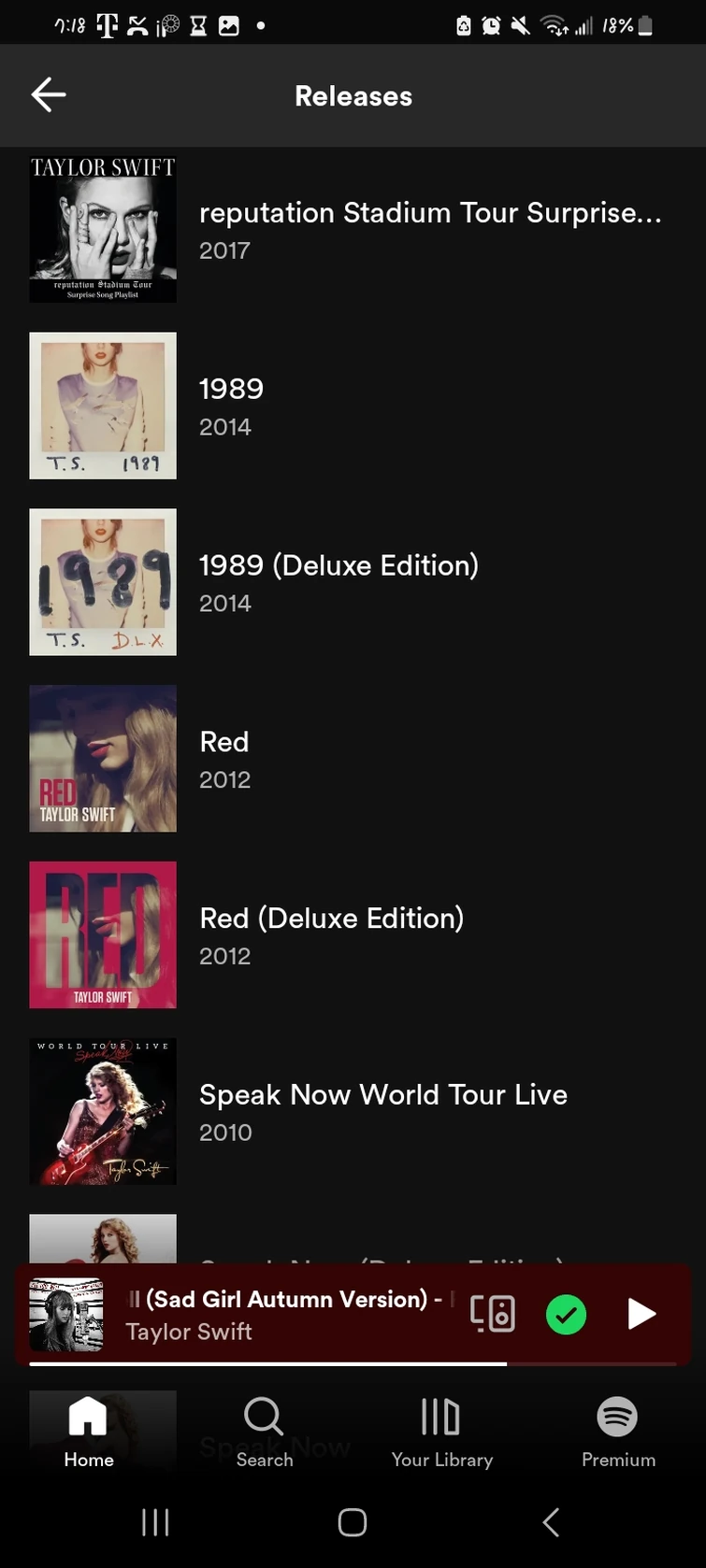
Task: Show recent apps from navigation bar
Action: coord(155,1522)
